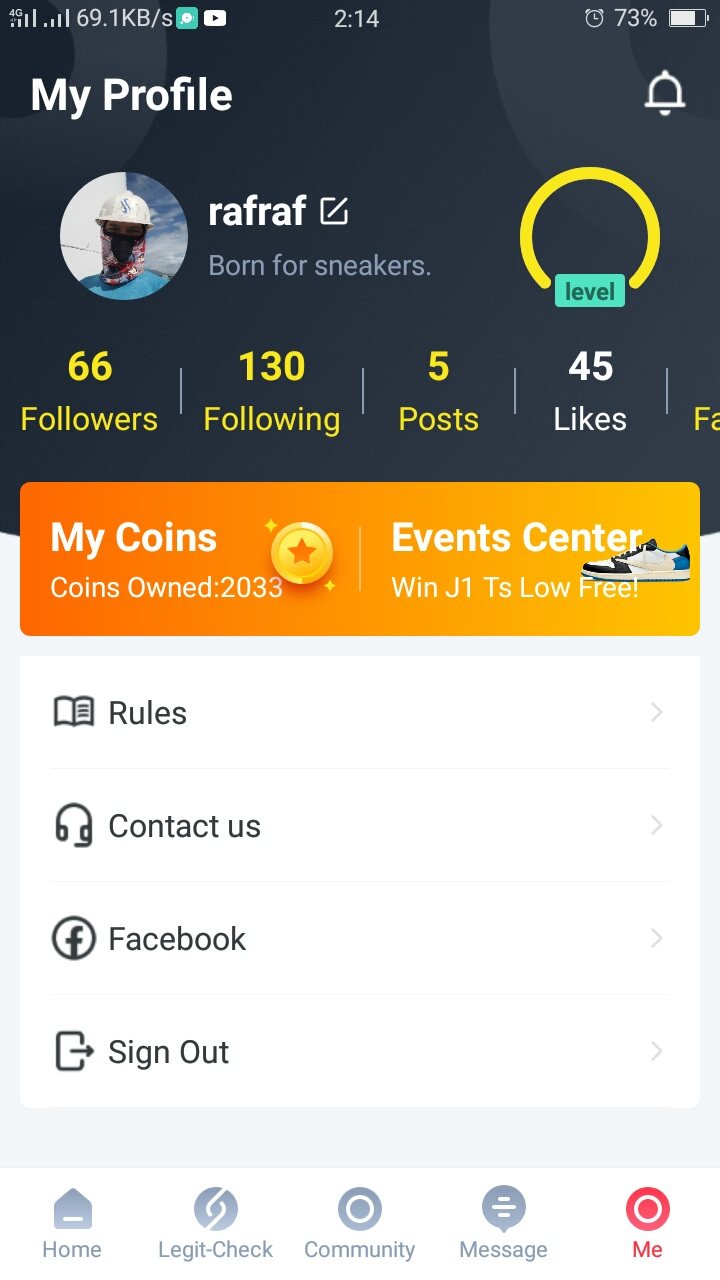Screen dimensions: 720x1280
Task: Tap the profile avatar photo
Action: pyautogui.click(x=125, y=236)
